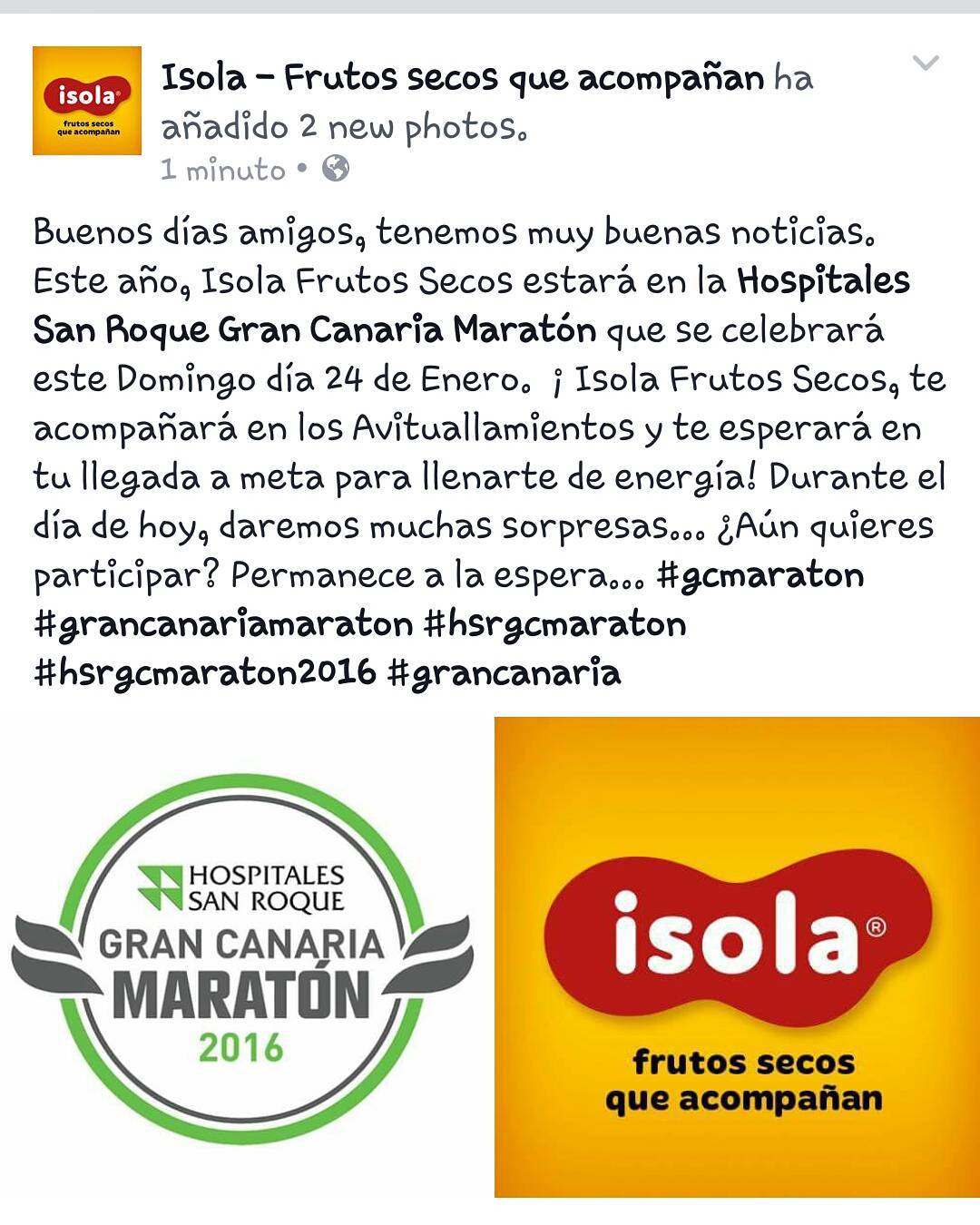Screen dimensions: 980x1225
Task: Open Isola – Frutos secos que acompañan page
Action: tap(463, 79)
